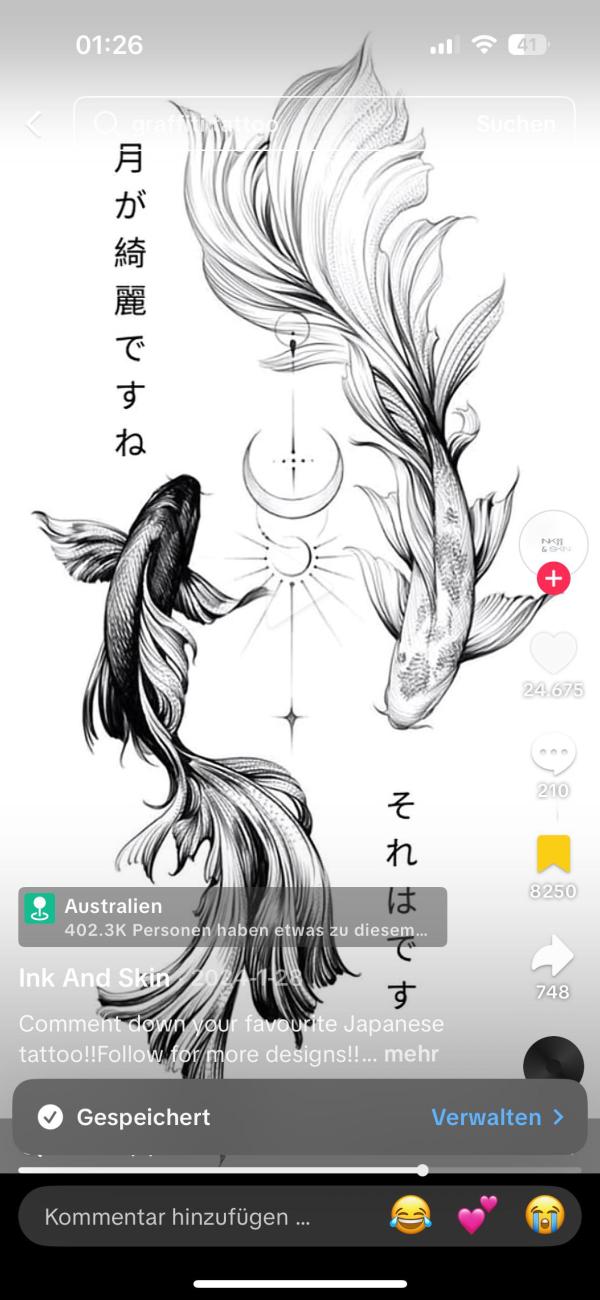Screen dimensions: 600x1300
Task: Send the laughing emoji reaction
Action: (x=410, y=1217)
